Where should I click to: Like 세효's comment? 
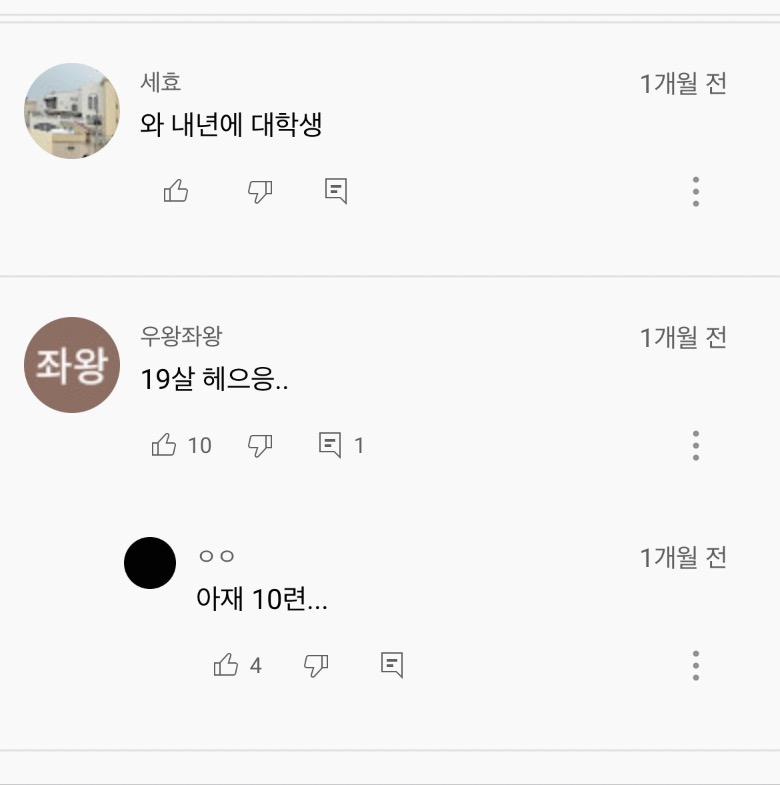[176, 191]
